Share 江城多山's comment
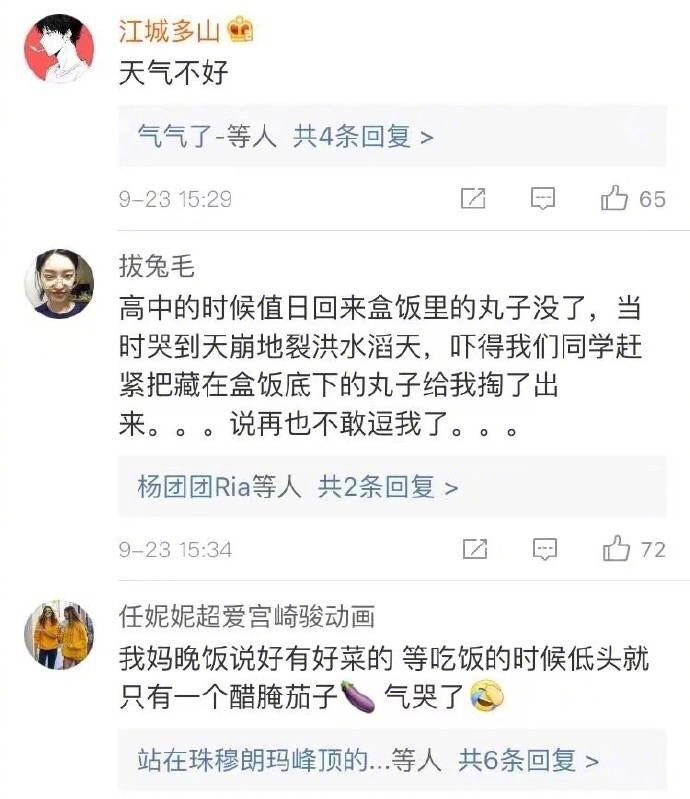Image resolution: width=690 pixels, height=799 pixels. (x=473, y=198)
